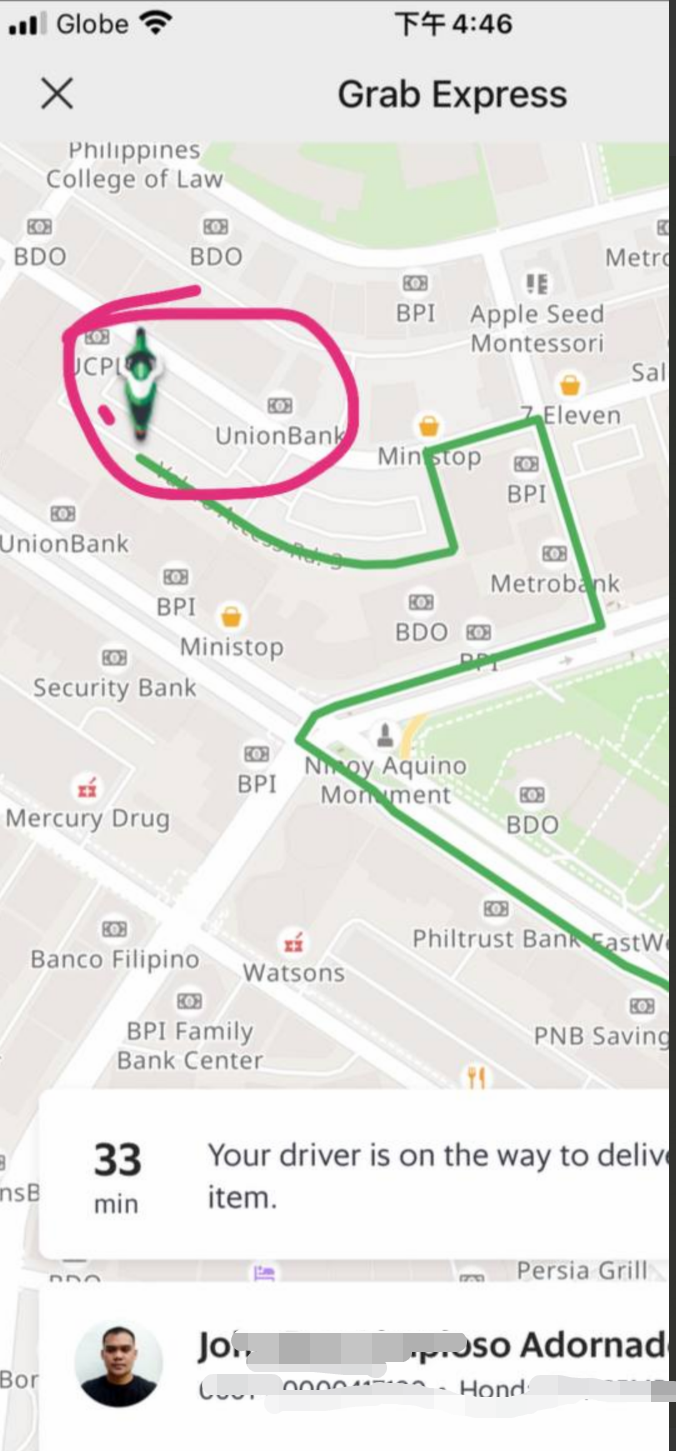Close the Grab Express tracking screen
676x1451 pixels.
point(57,94)
